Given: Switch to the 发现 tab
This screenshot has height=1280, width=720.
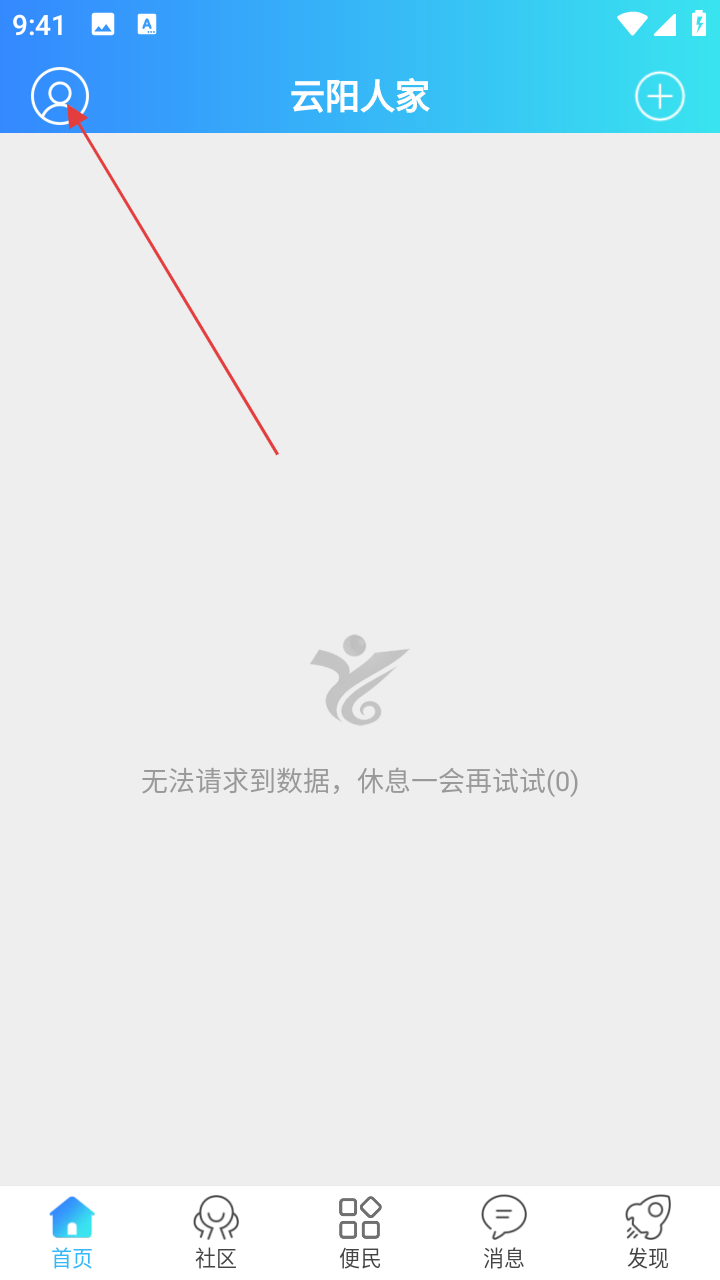Looking at the screenshot, I should tap(648, 1233).
